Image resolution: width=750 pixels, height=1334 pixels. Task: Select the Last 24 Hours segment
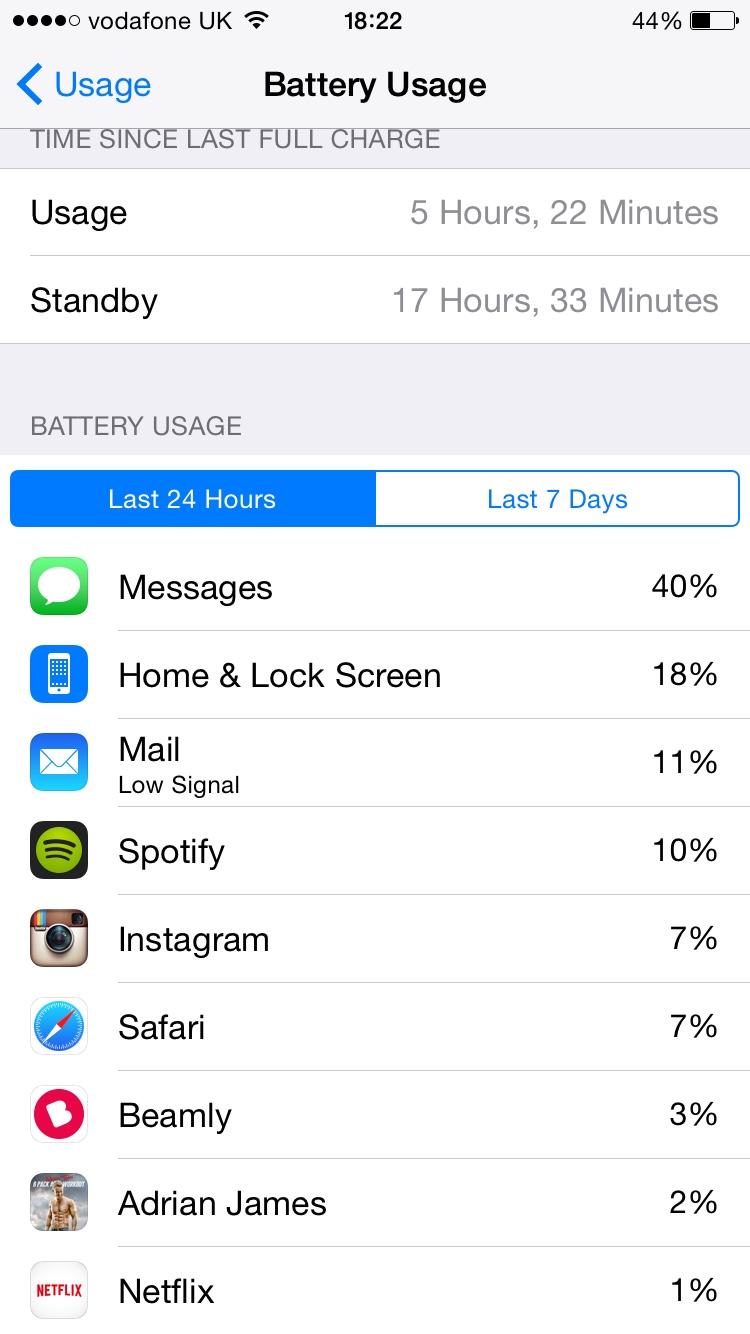(193, 499)
